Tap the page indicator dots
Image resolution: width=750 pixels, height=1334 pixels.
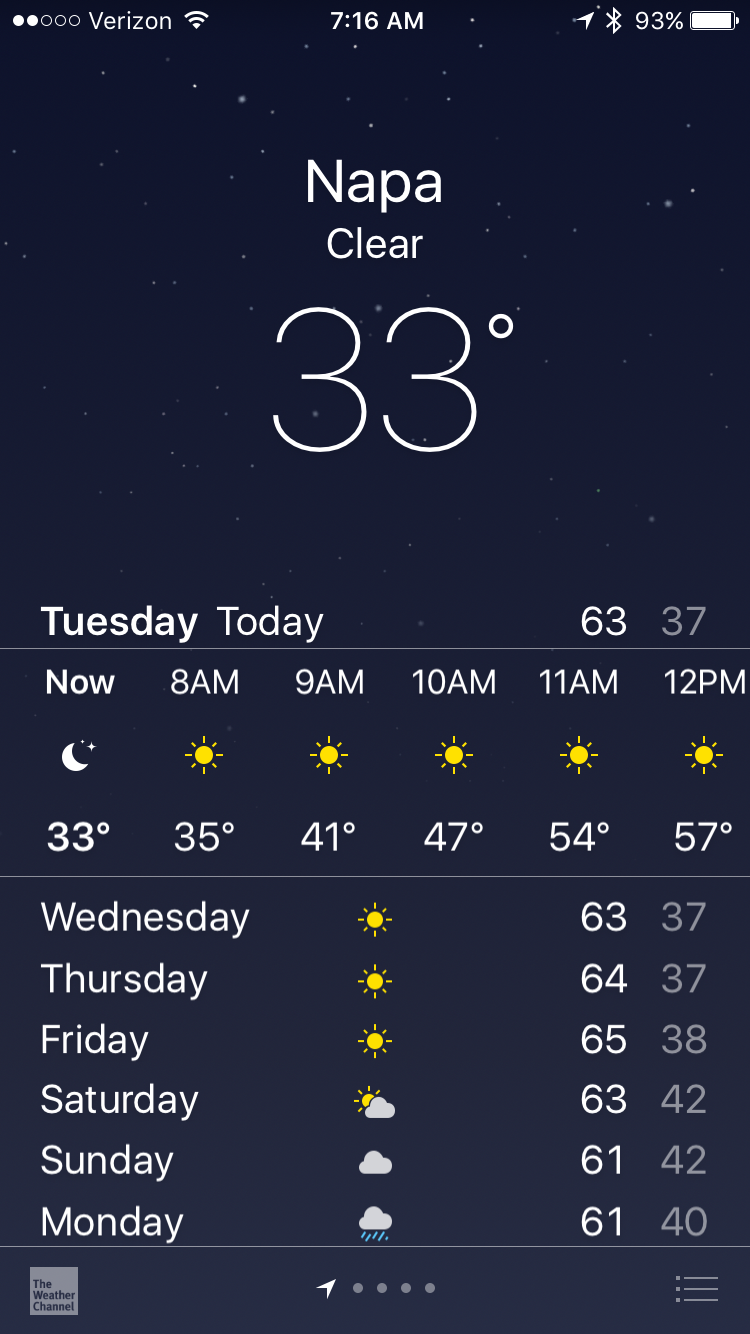tap(382, 1289)
